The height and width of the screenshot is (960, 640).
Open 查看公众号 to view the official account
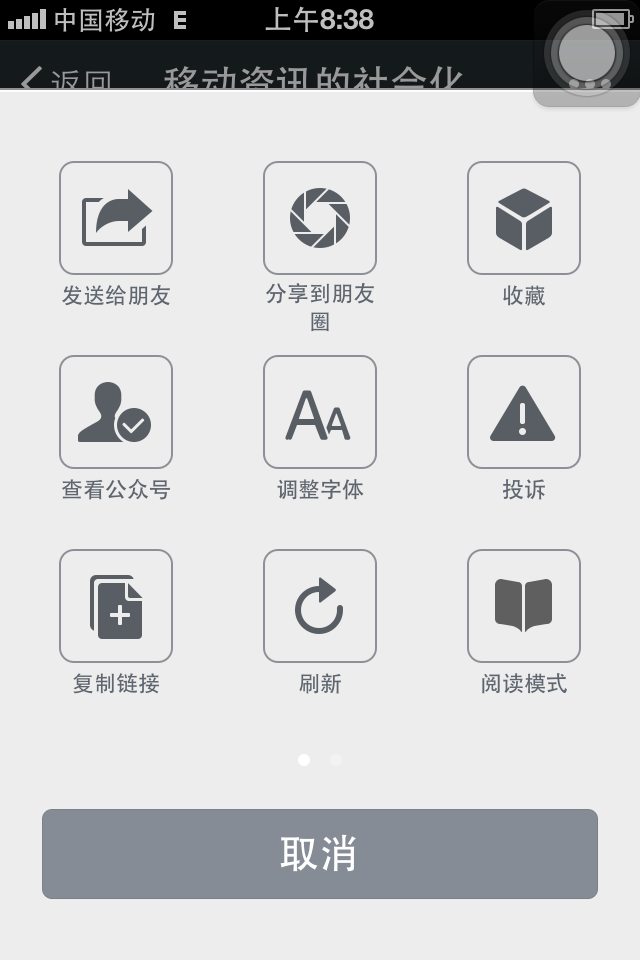[x=116, y=412]
